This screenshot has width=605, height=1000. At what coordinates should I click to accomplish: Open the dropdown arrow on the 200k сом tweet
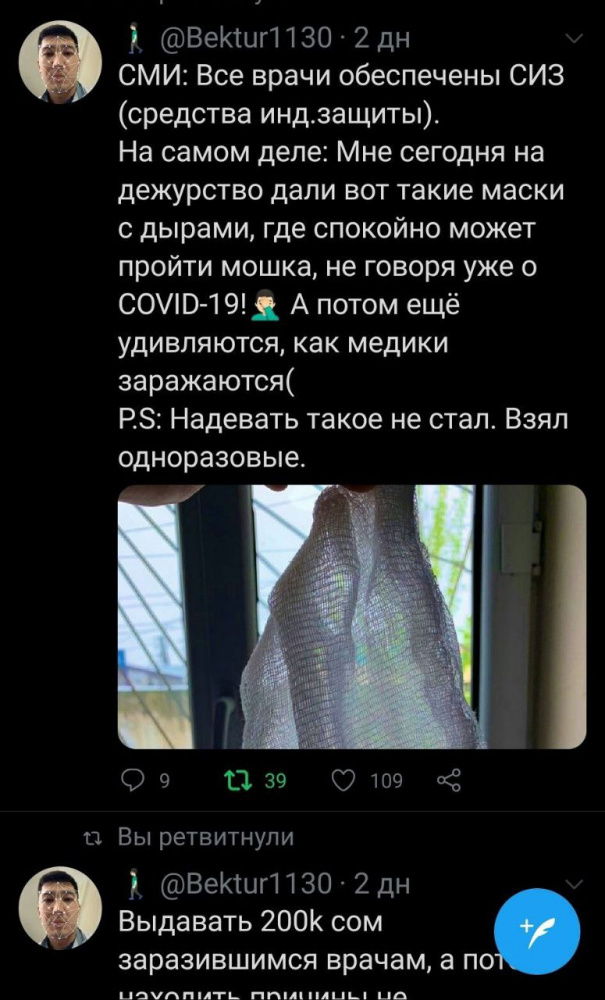coord(575,884)
